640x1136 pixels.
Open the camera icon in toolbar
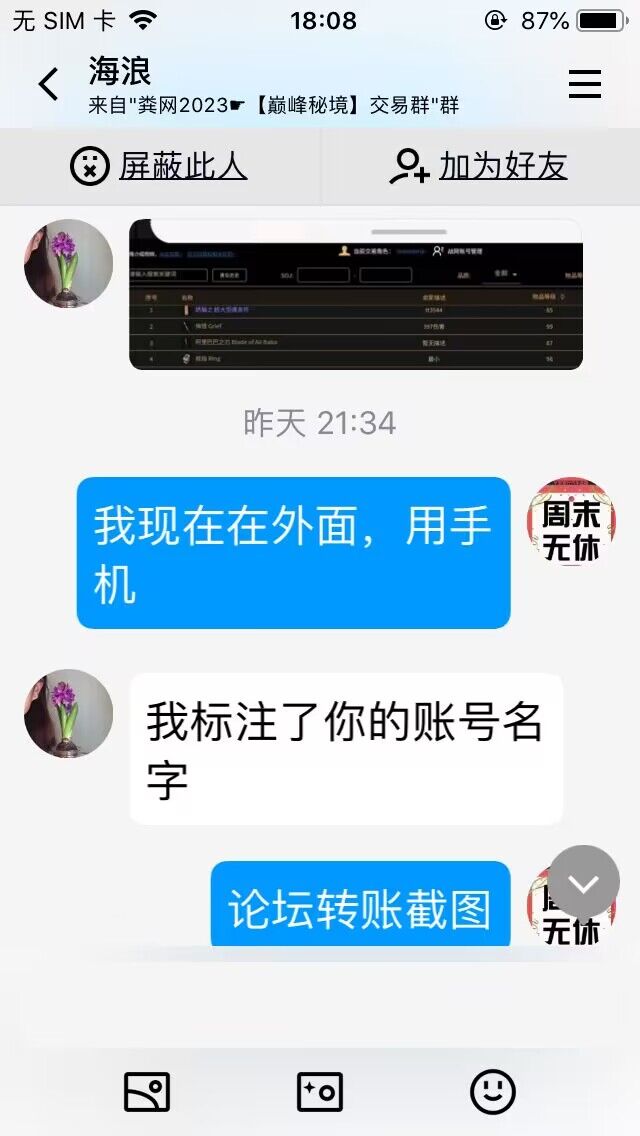click(x=320, y=1092)
